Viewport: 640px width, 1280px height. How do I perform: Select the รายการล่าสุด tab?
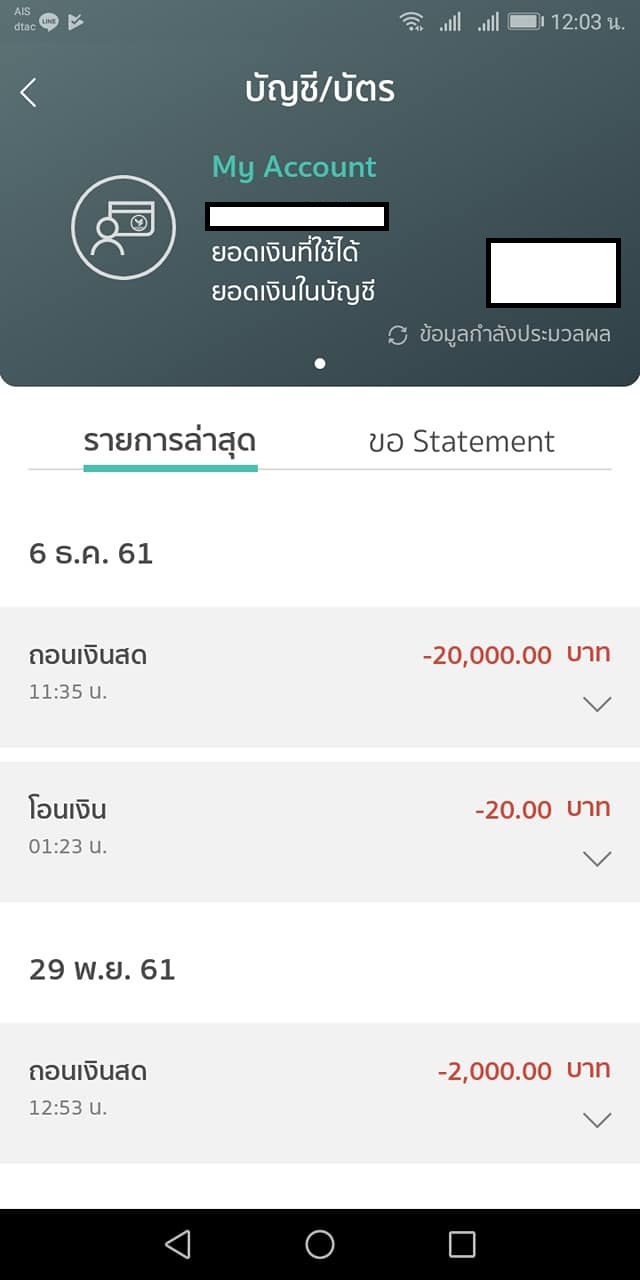(x=170, y=441)
